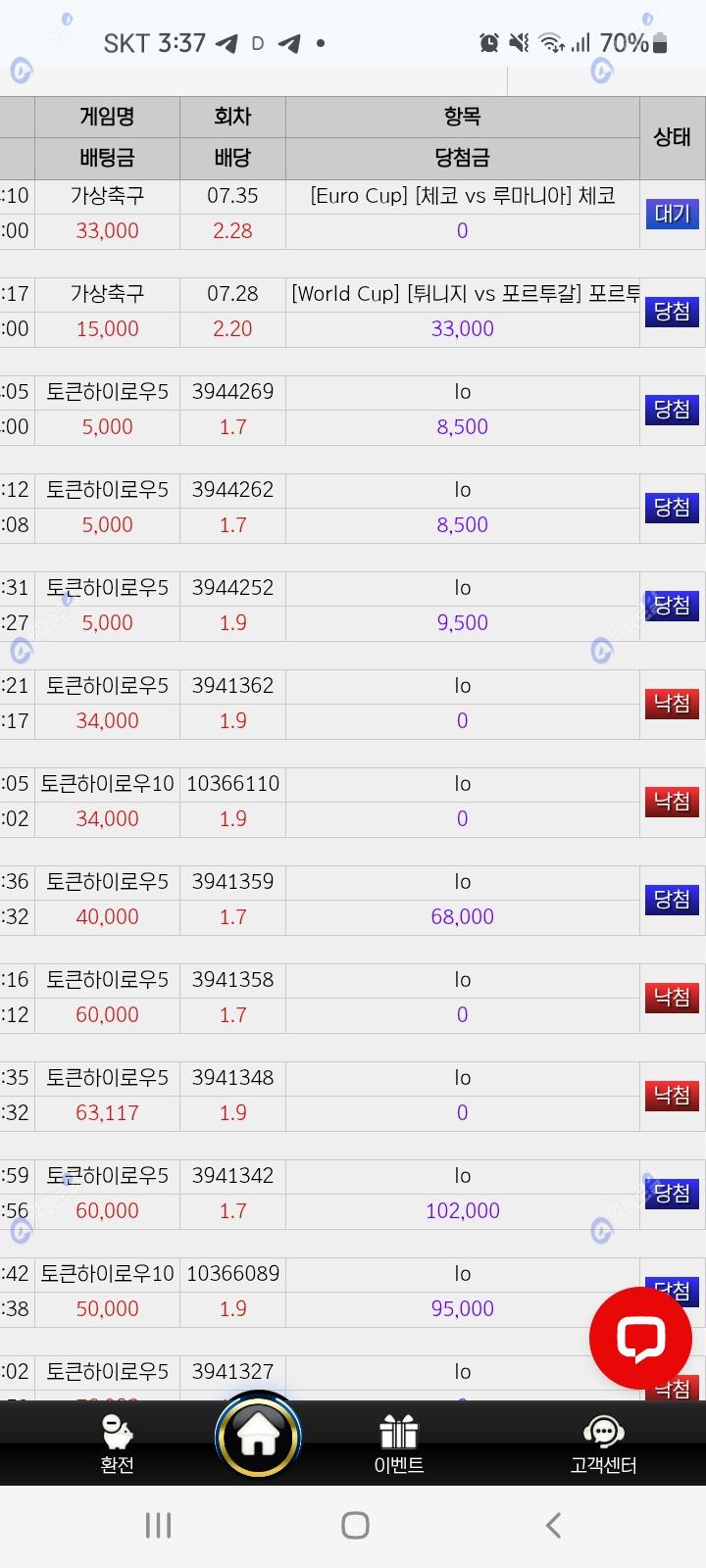The height and width of the screenshot is (1568, 706).
Task: Go back with system back button
Action: (x=553, y=1525)
